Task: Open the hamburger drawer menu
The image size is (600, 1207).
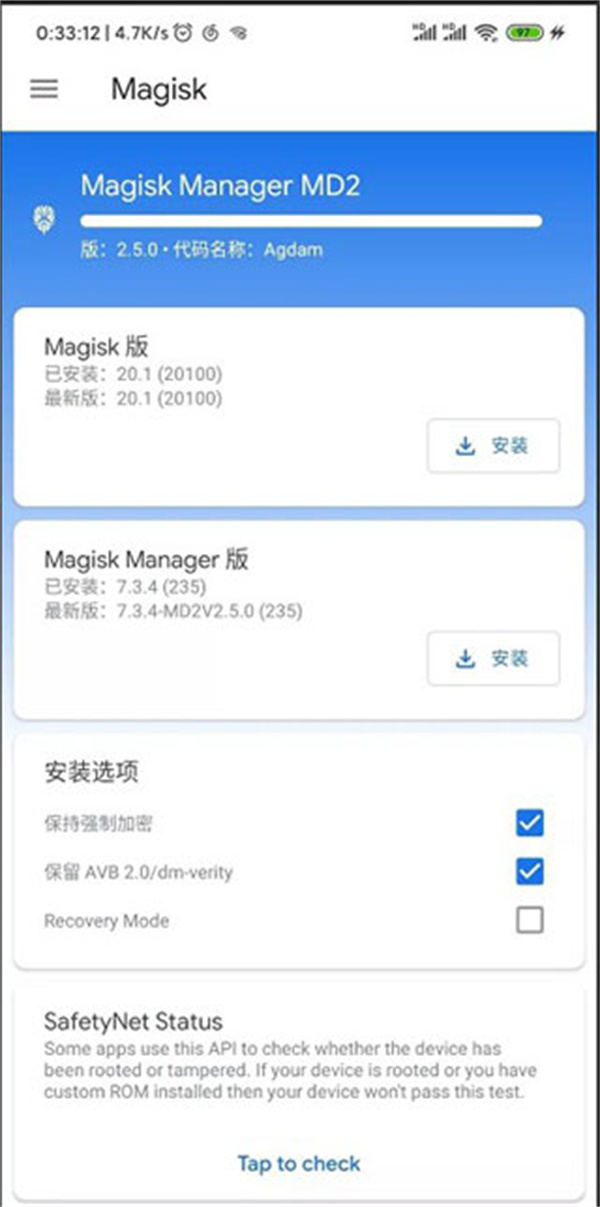Action: pyautogui.click(x=44, y=89)
